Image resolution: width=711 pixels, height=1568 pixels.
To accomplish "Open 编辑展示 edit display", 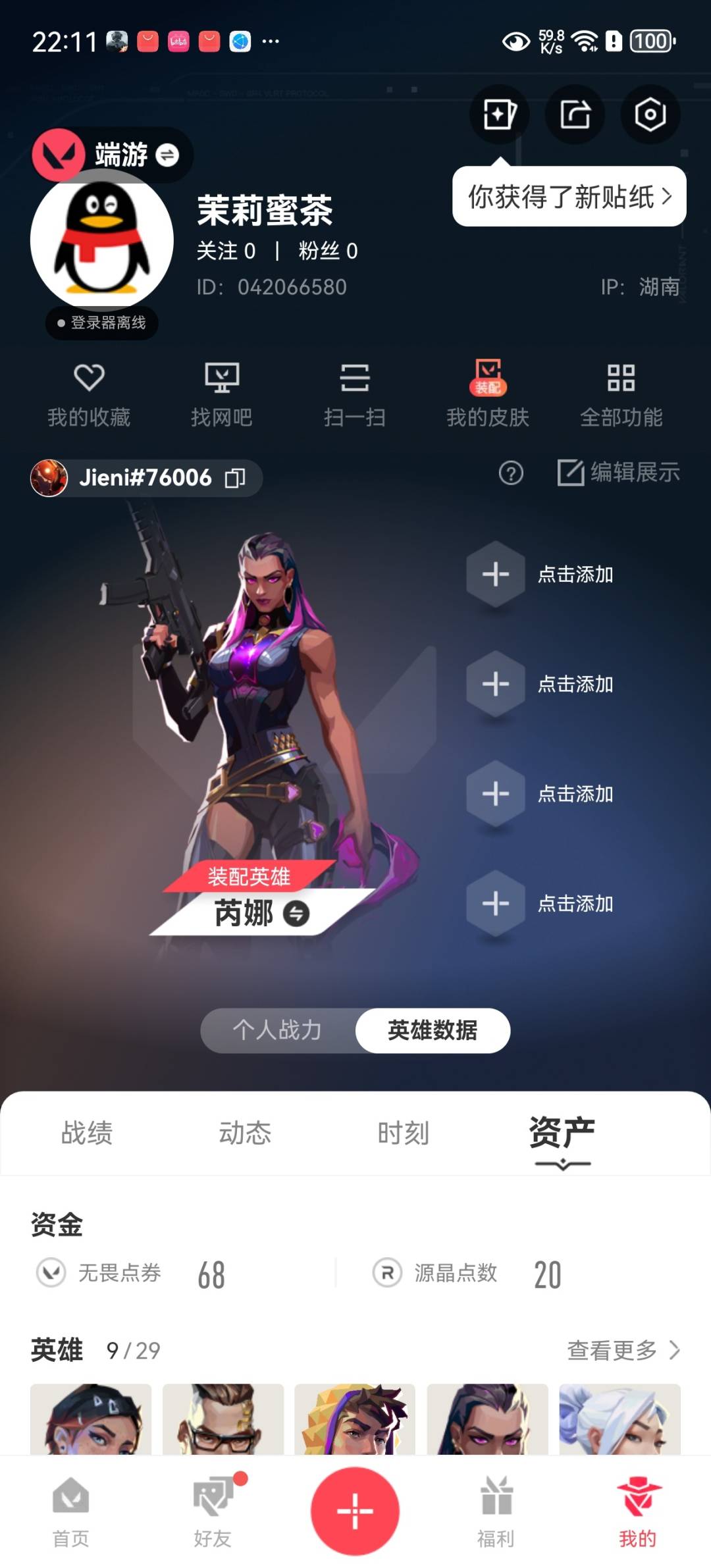I will click(618, 473).
